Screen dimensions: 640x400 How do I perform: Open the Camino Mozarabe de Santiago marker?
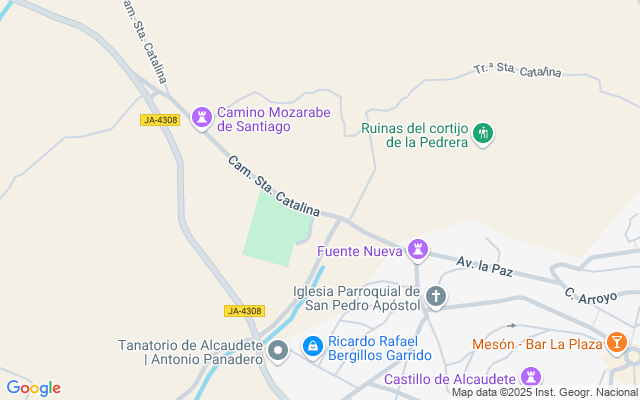[x=203, y=118]
